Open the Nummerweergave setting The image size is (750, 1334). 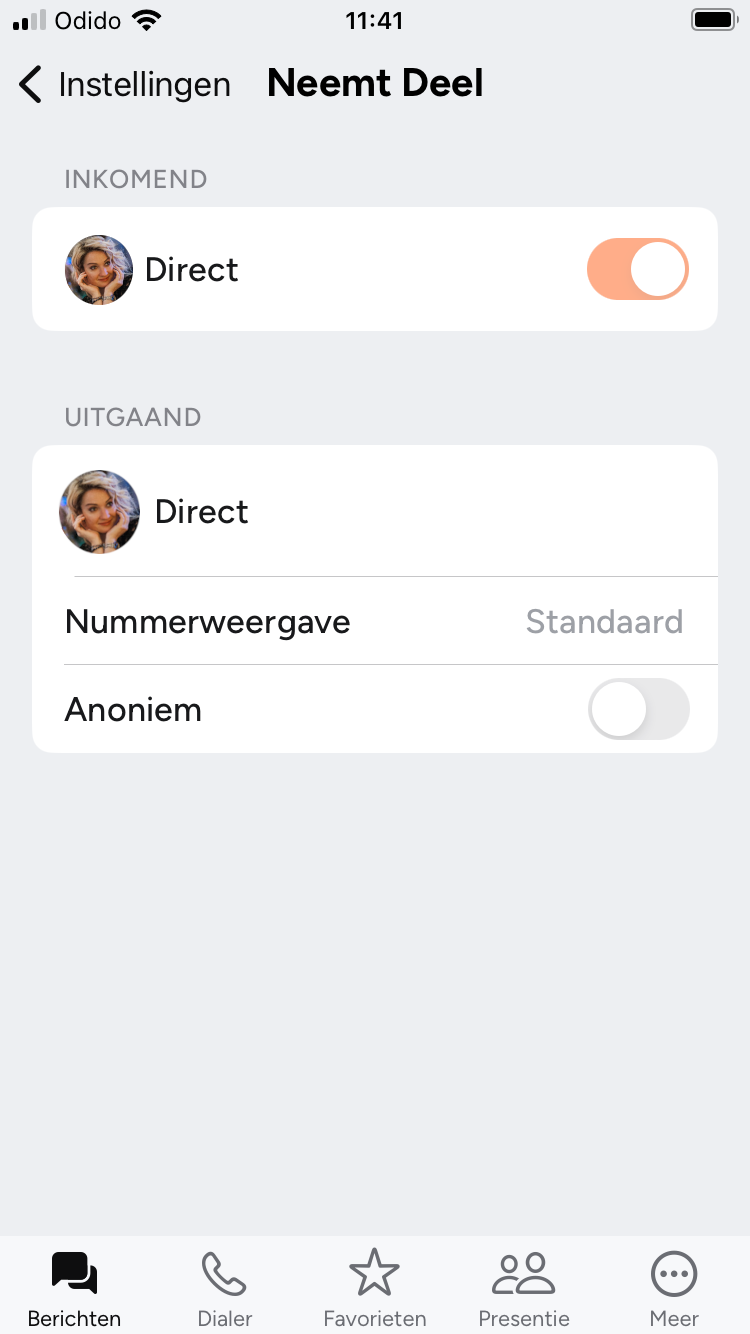coord(375,622)
